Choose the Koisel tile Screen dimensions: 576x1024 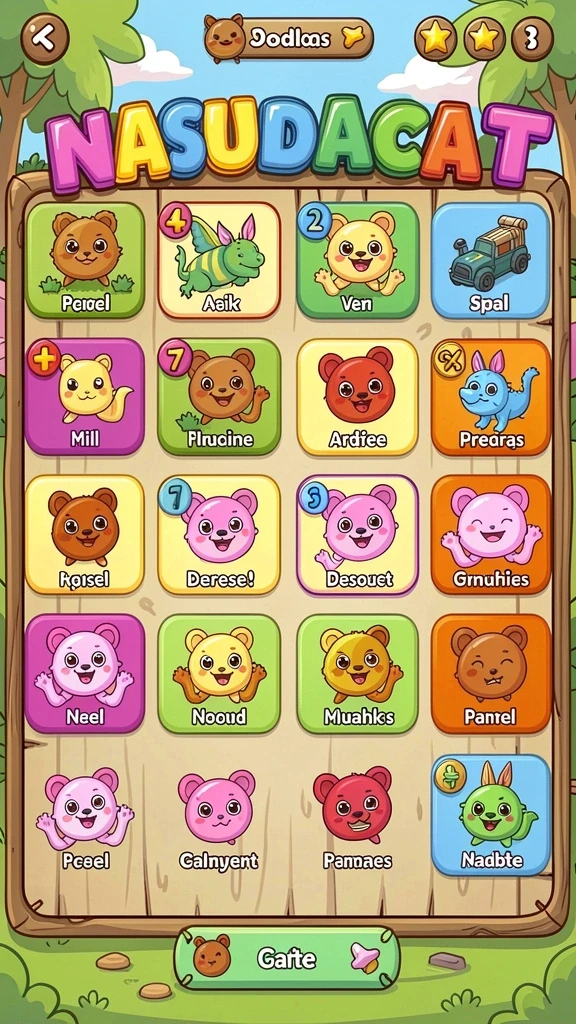(85, 534)
